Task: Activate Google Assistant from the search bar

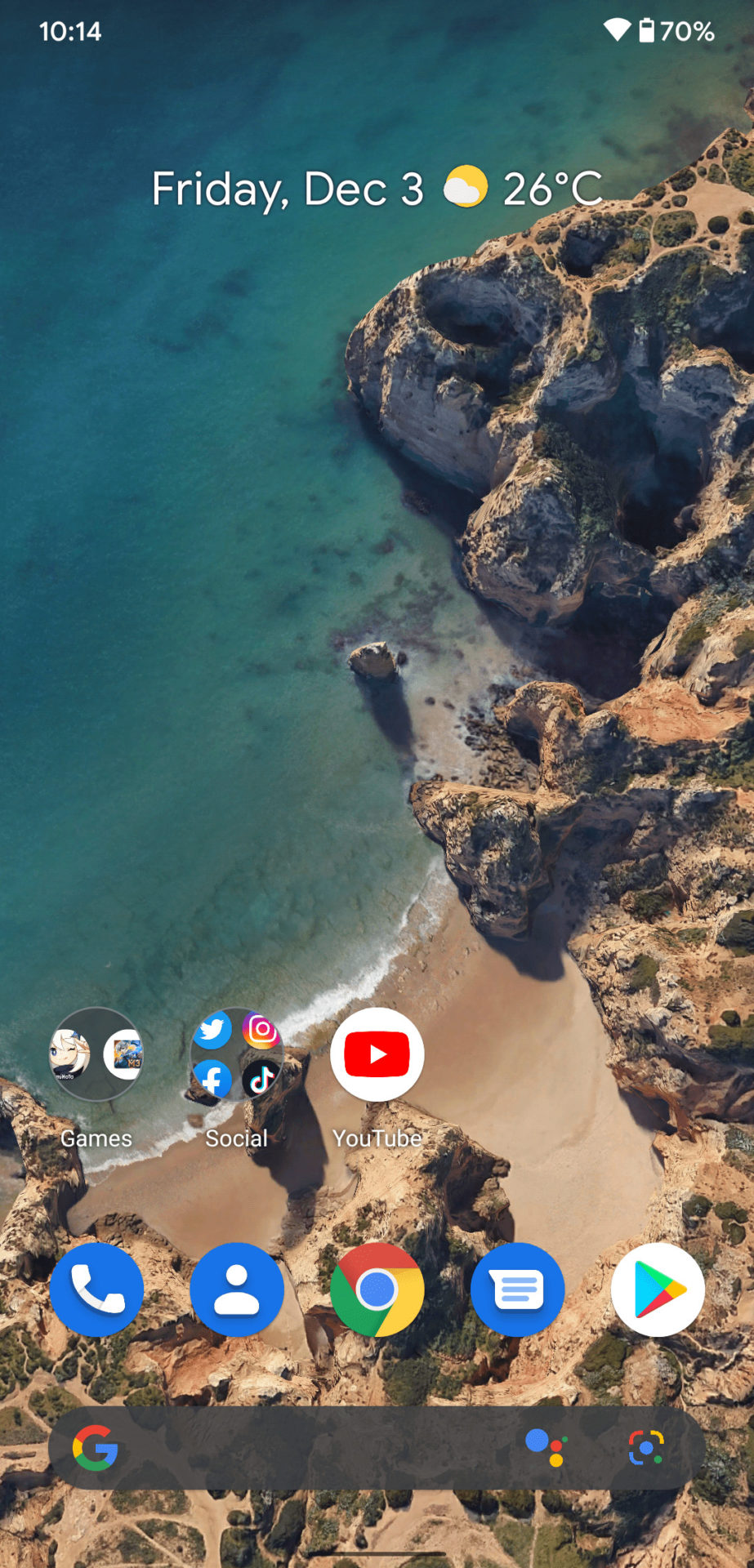Action: pos(546,1448)
